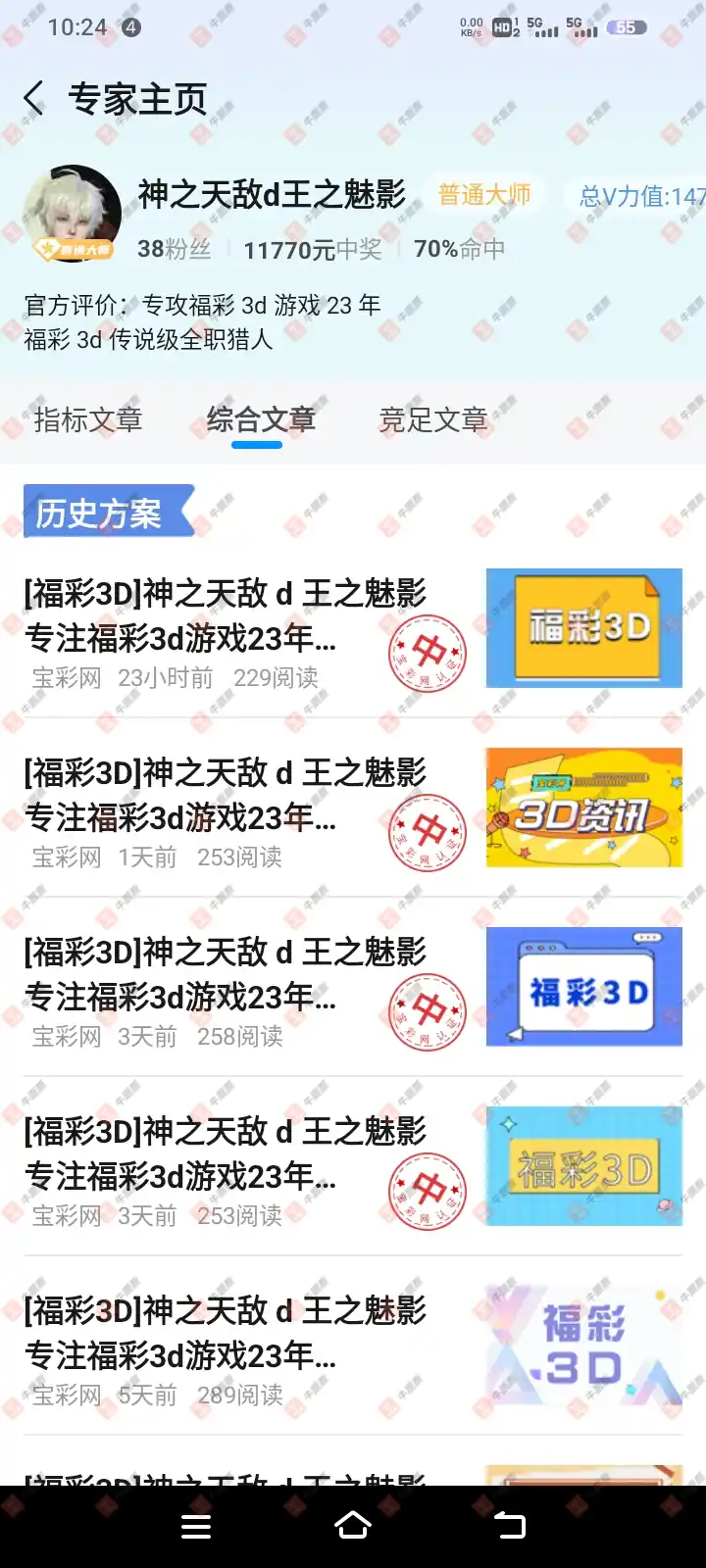Tap the 3D资讯 thumbnail on second article
Image resolution: width=706 pixels, height=1568 pixels.
click(x=583, y=807)
